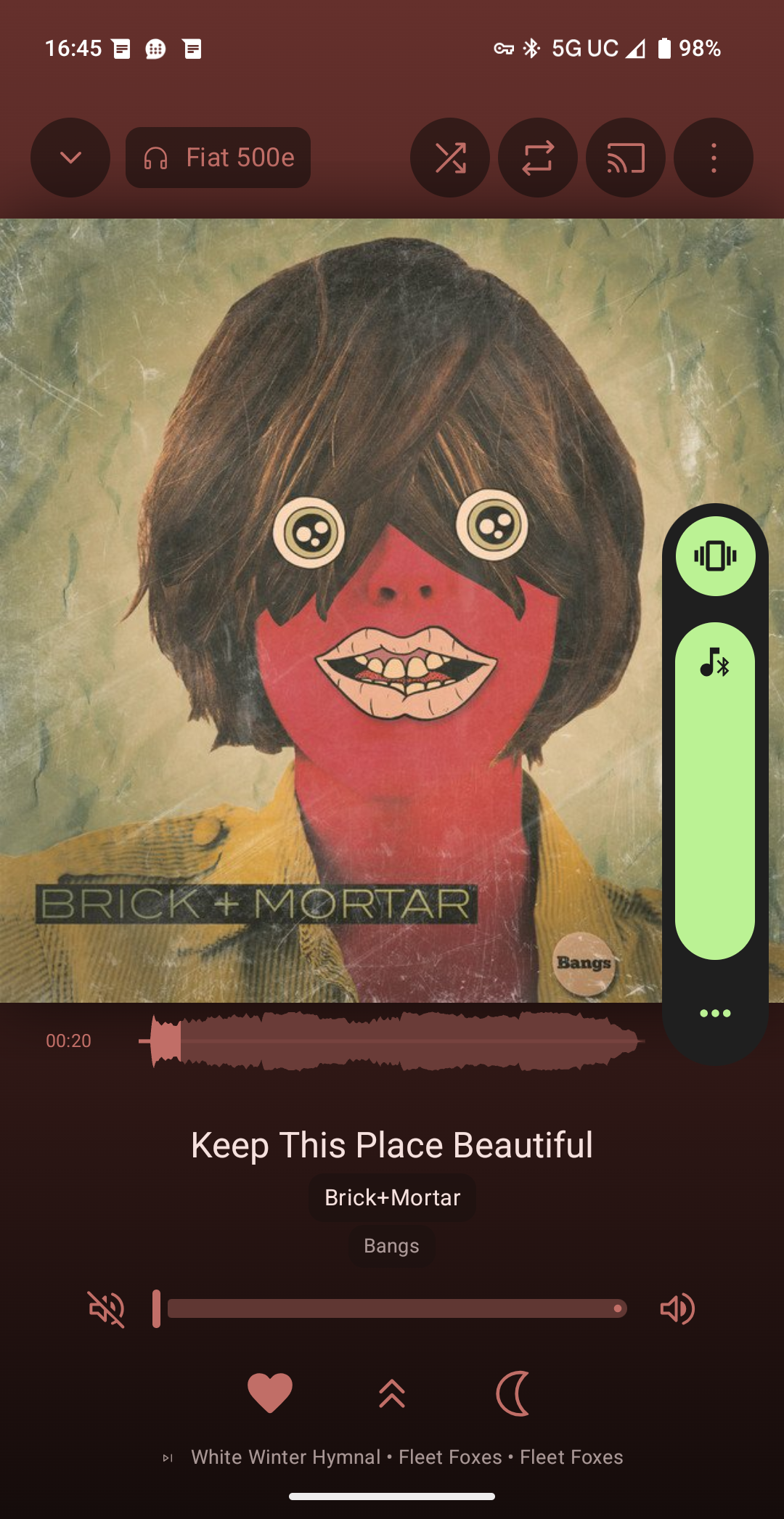Open more volume settings dots

tap(715, 1013)
